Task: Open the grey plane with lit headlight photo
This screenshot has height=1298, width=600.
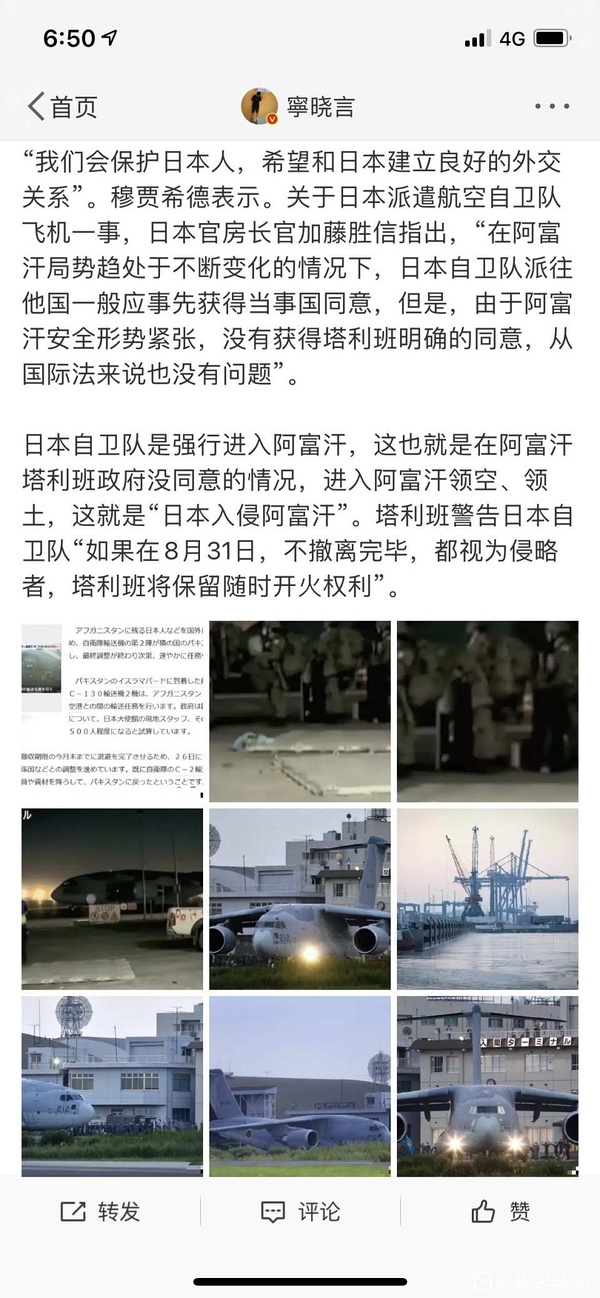Action: 300,899
